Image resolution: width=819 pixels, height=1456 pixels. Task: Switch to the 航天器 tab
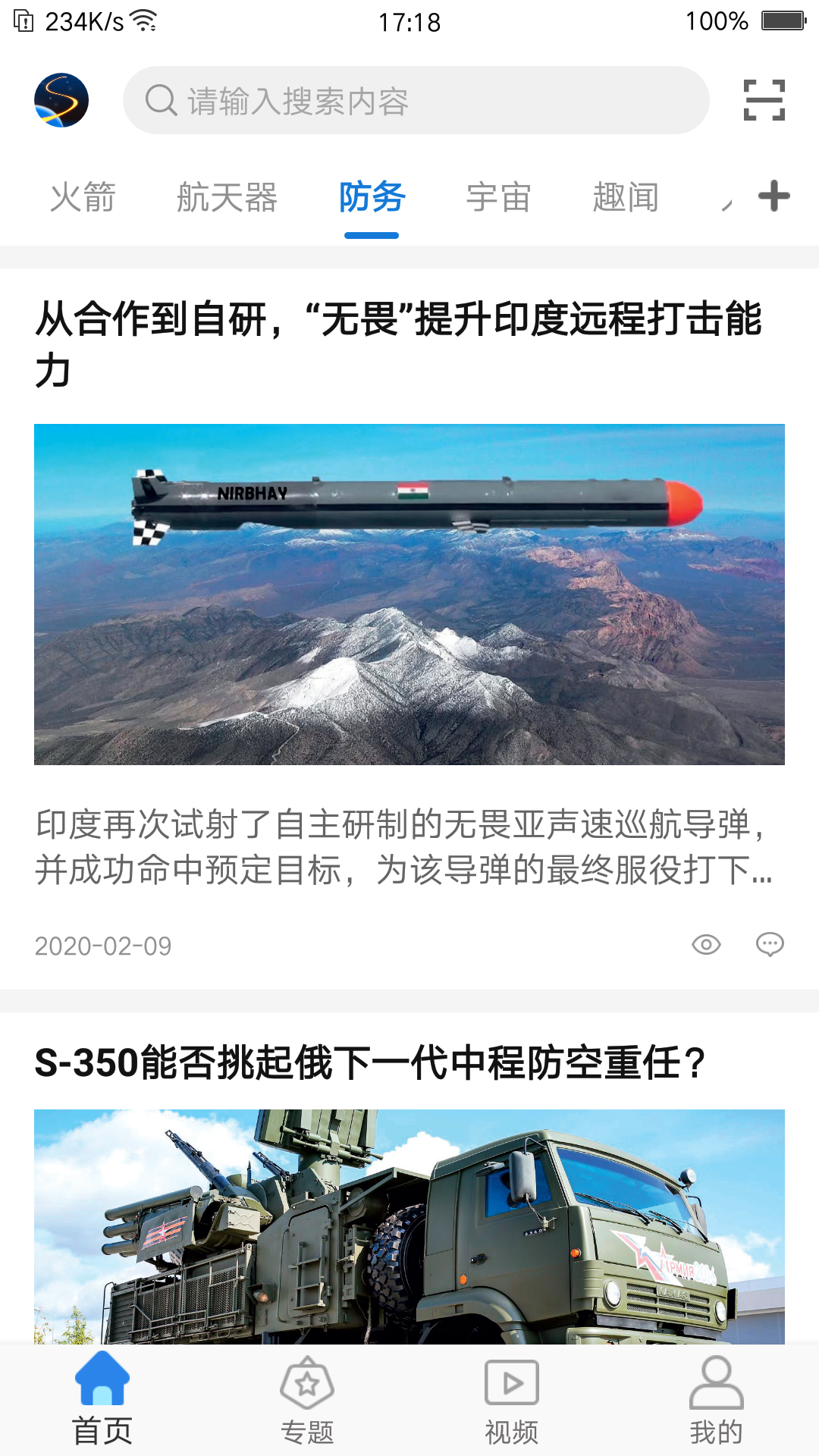tap(227, 198)
